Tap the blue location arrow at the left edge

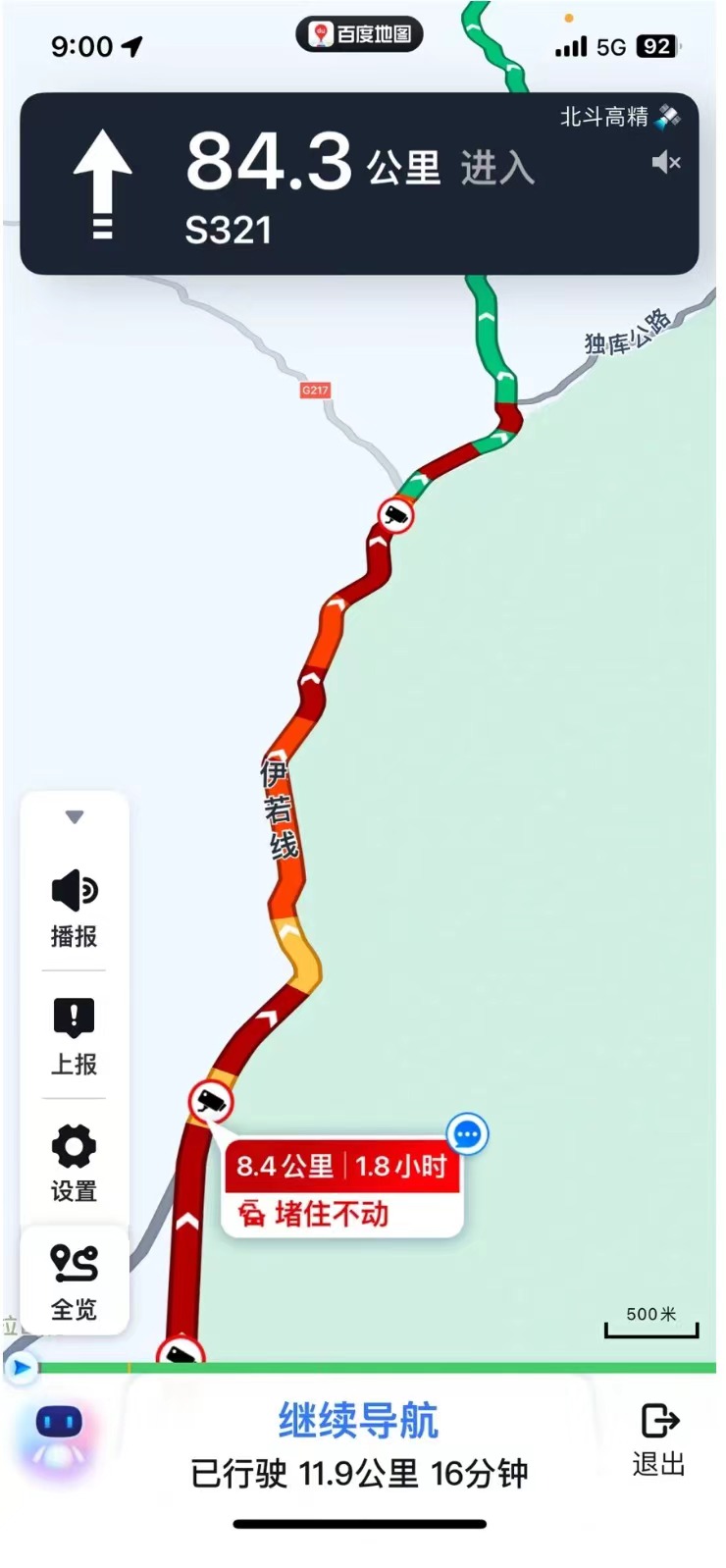(22, 1367)
